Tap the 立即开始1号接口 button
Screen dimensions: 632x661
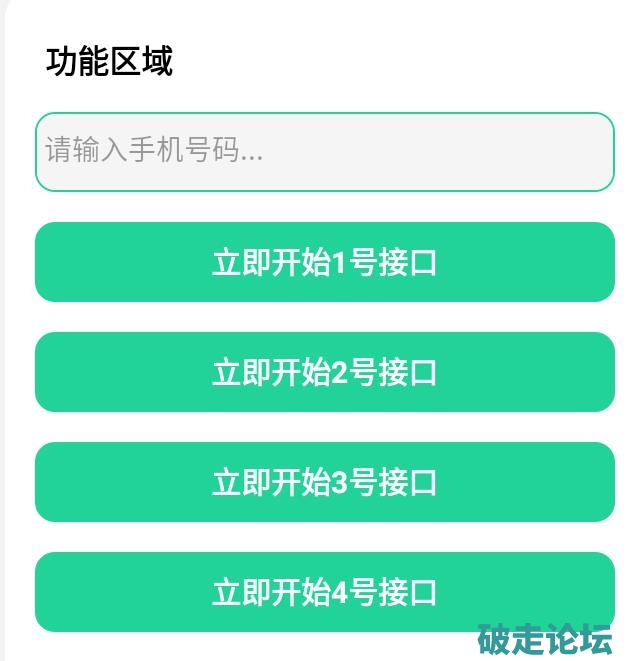click(324, 262)
